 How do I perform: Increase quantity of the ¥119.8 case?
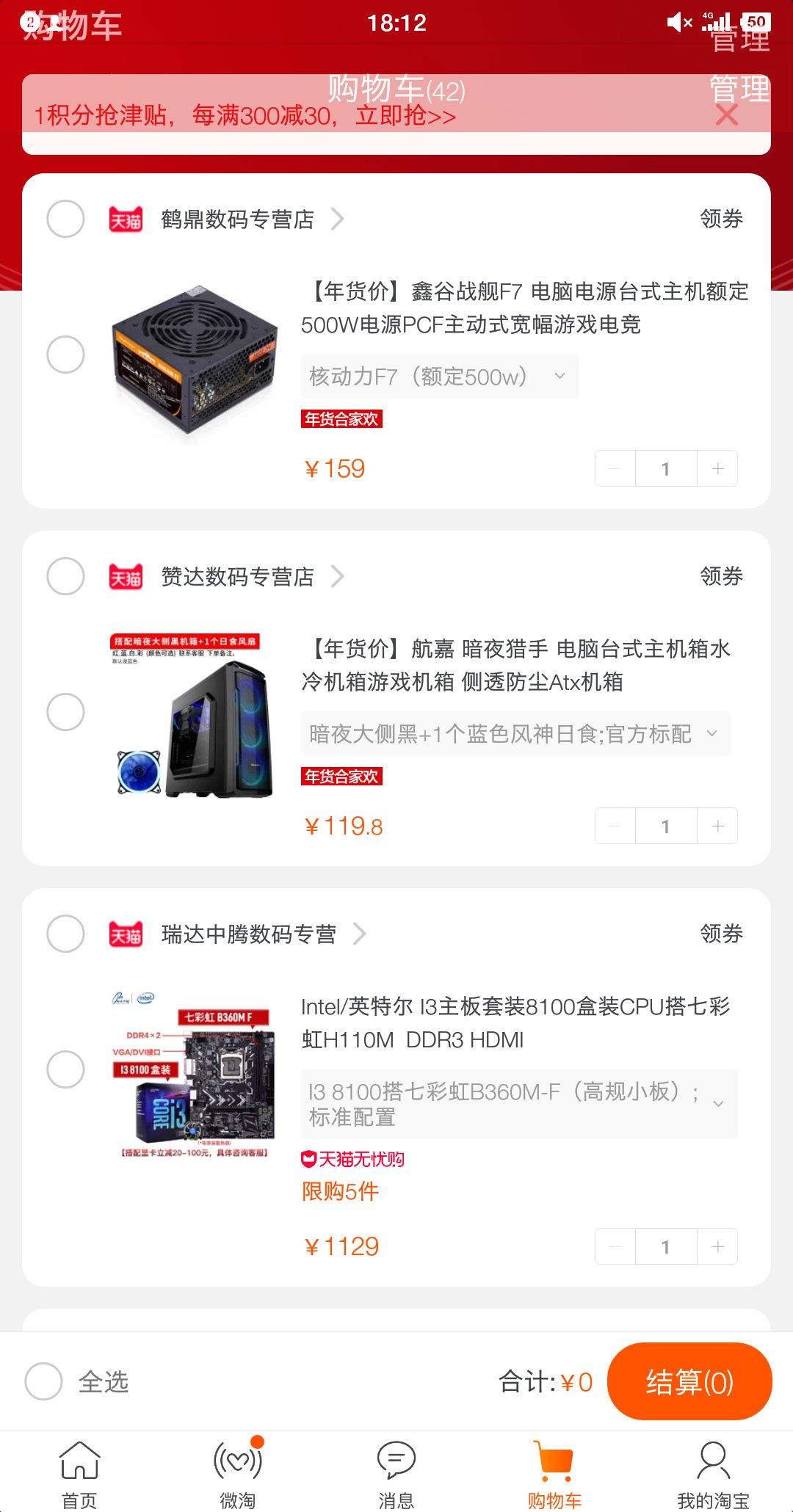pos(717,826)
